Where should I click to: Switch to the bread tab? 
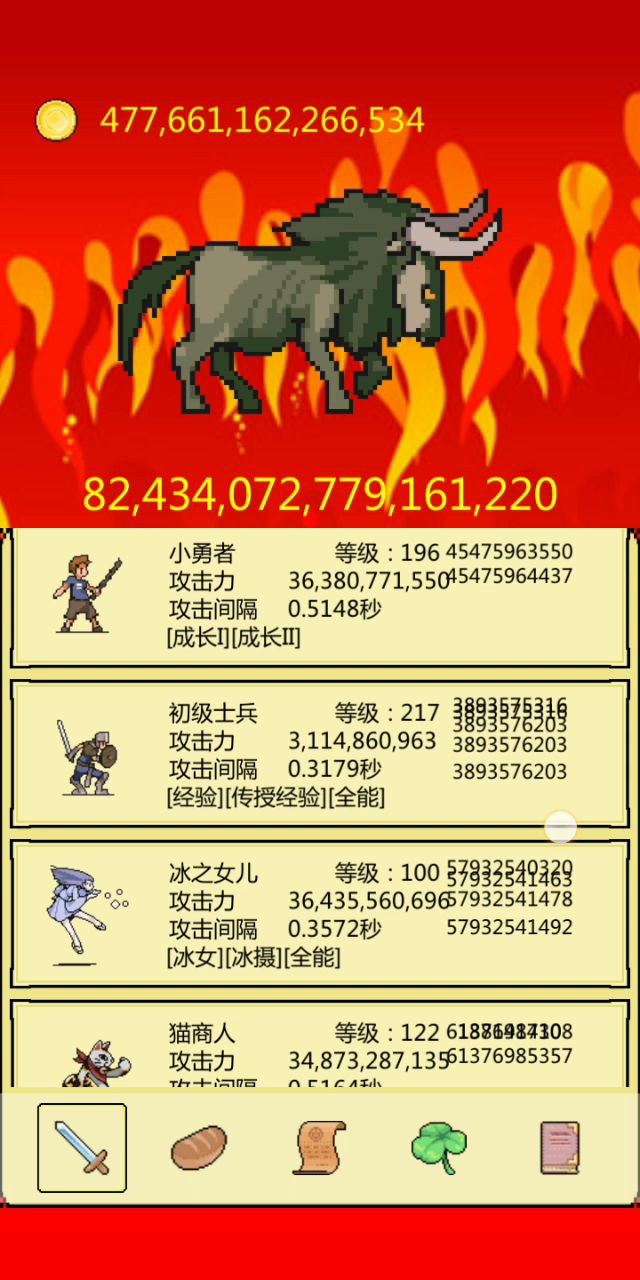point(199,1148)
